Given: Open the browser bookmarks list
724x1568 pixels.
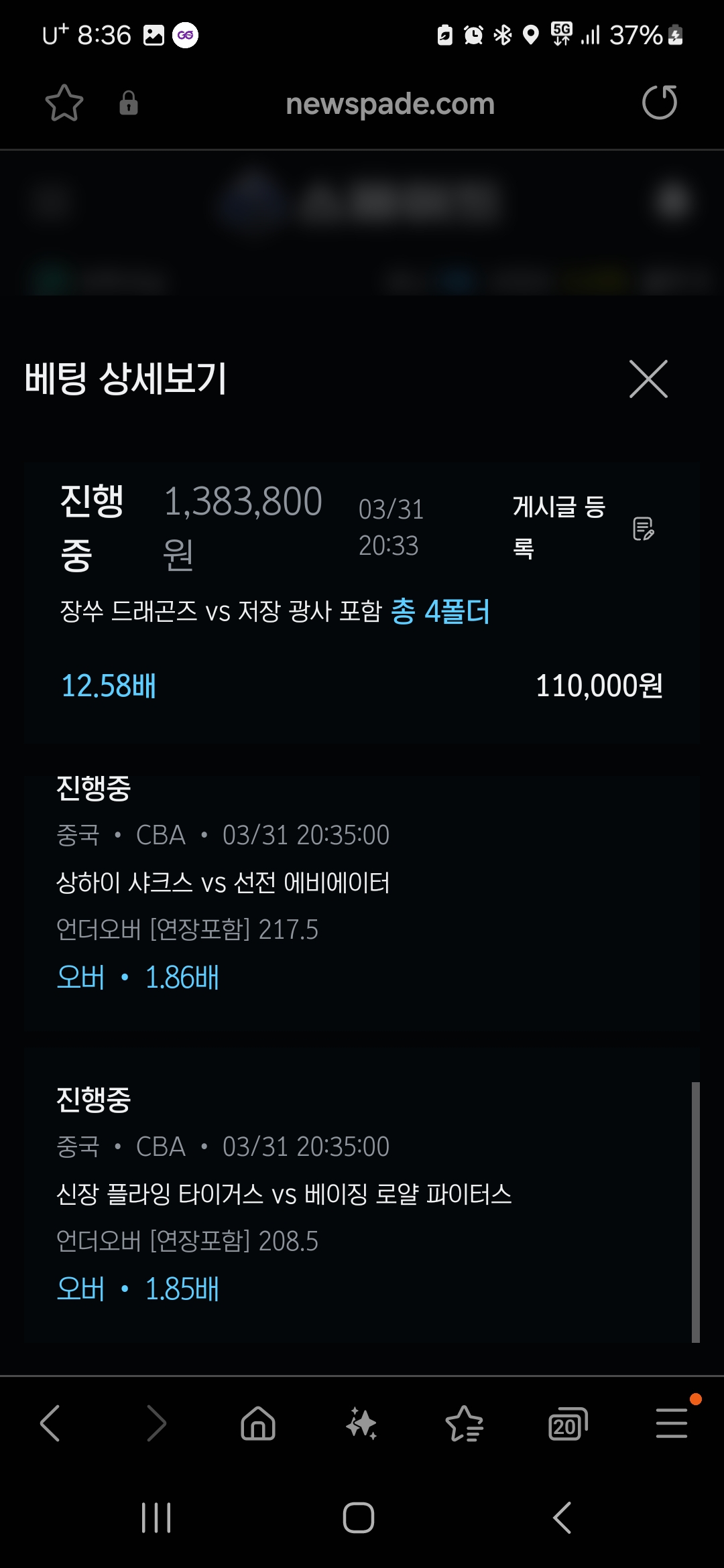Looking at the screenshot, I should (x=464, y=1423).
